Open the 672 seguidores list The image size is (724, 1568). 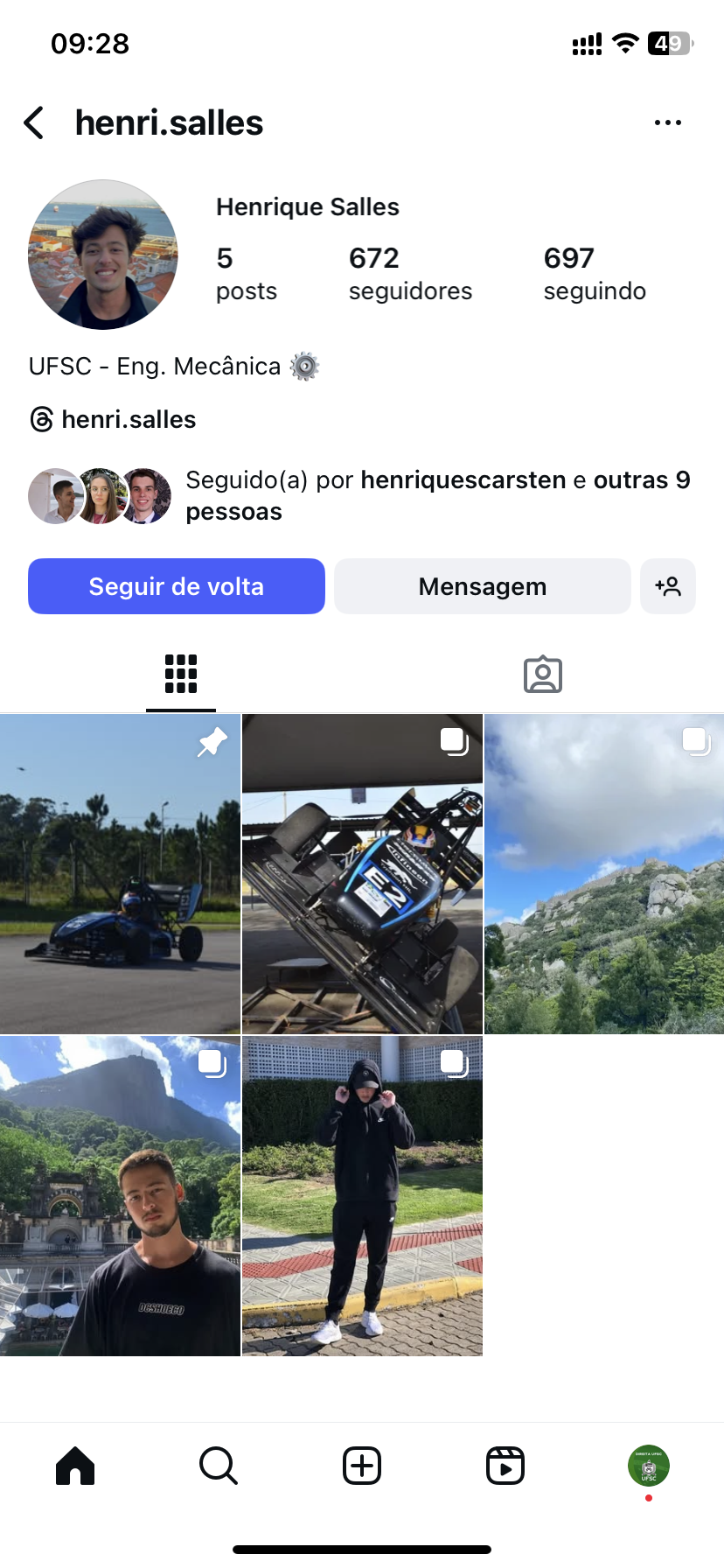tap(409, 274)
